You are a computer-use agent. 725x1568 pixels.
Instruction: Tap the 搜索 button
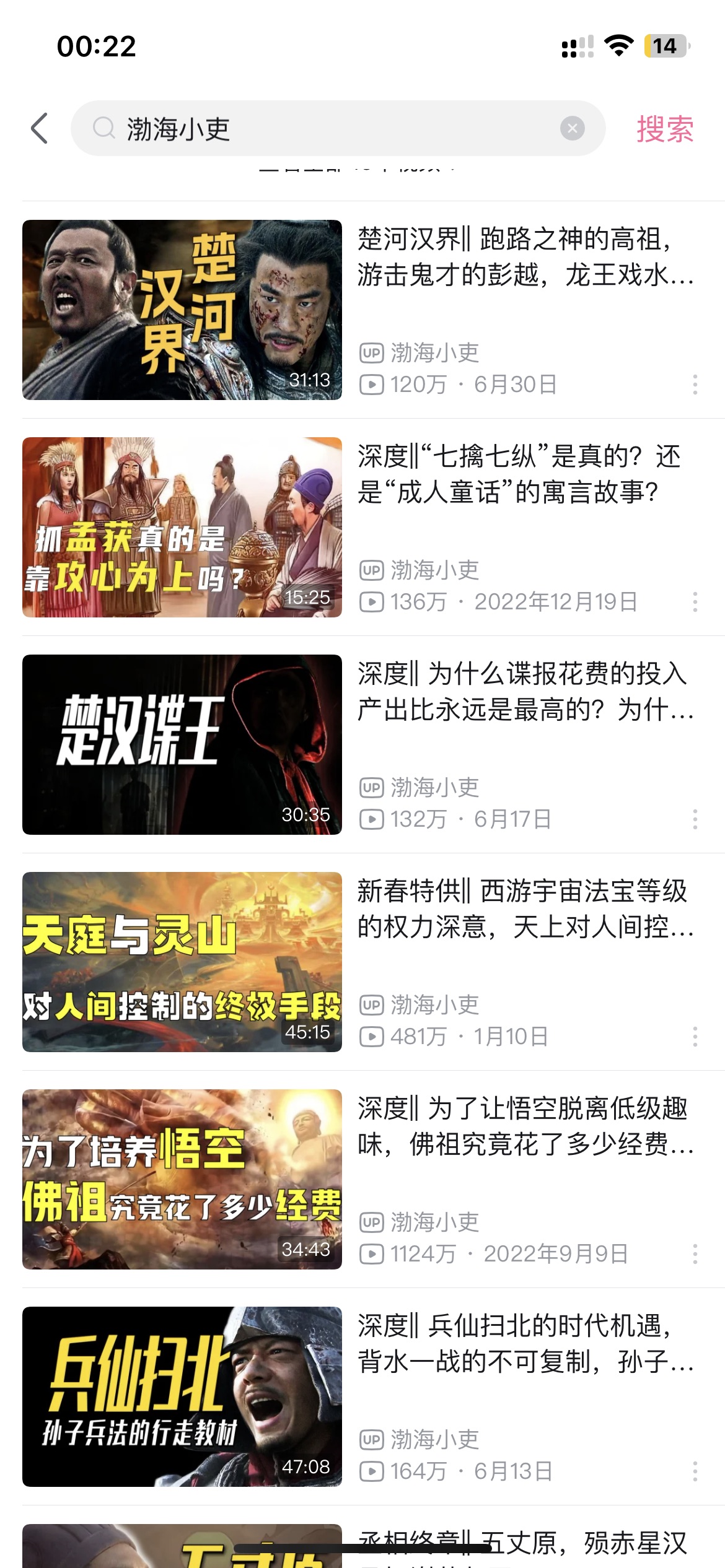tap(666, 128)
